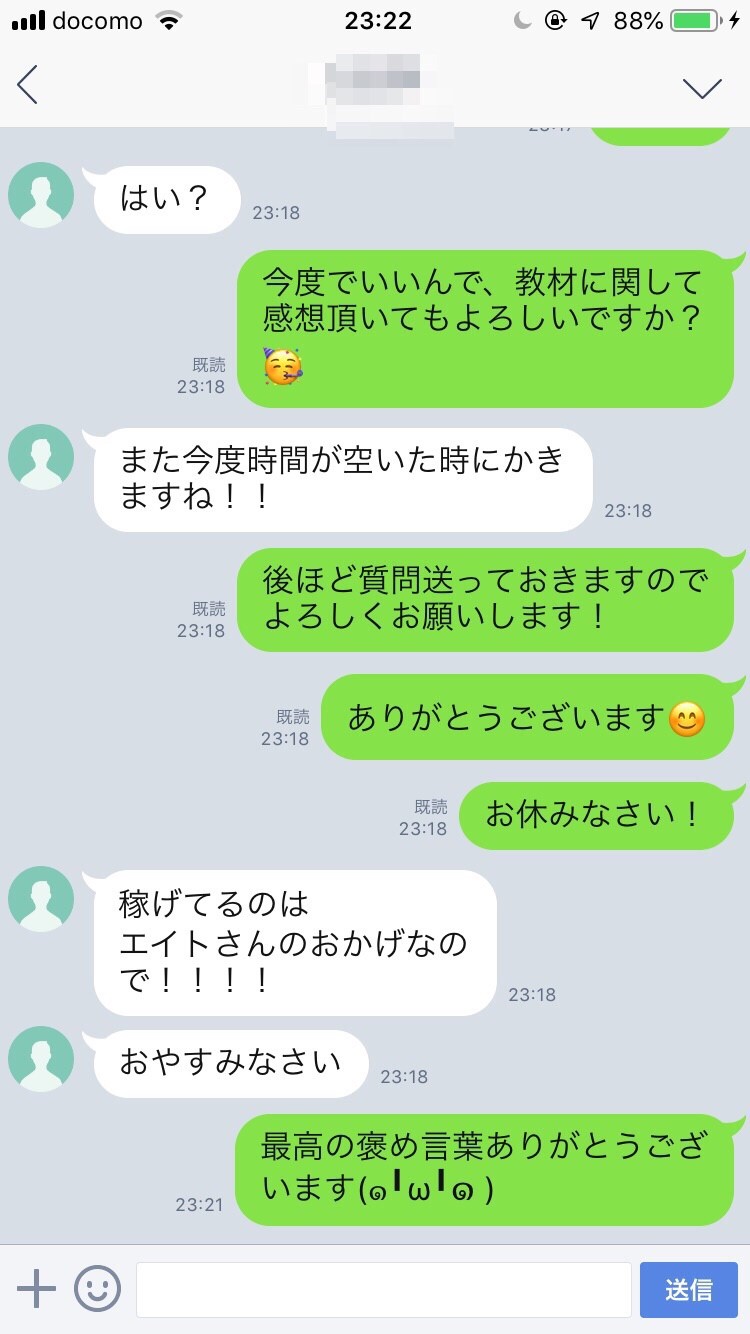Screen dimensions: 750x1334
Task: Go back to the chat list
Action: pos(28,85)
